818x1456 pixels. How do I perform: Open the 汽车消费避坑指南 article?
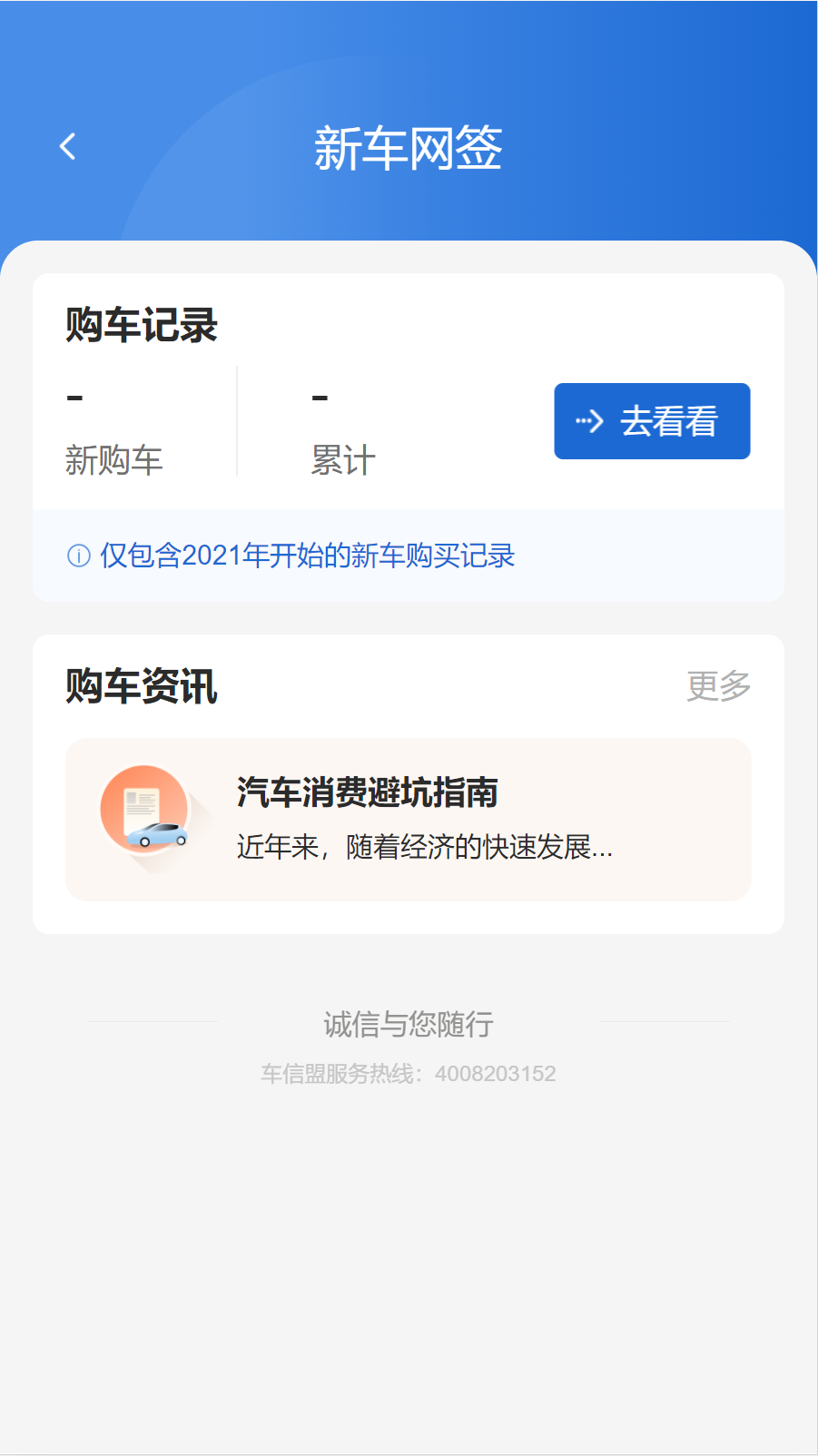pyautogui.click(x=409, y=819)
